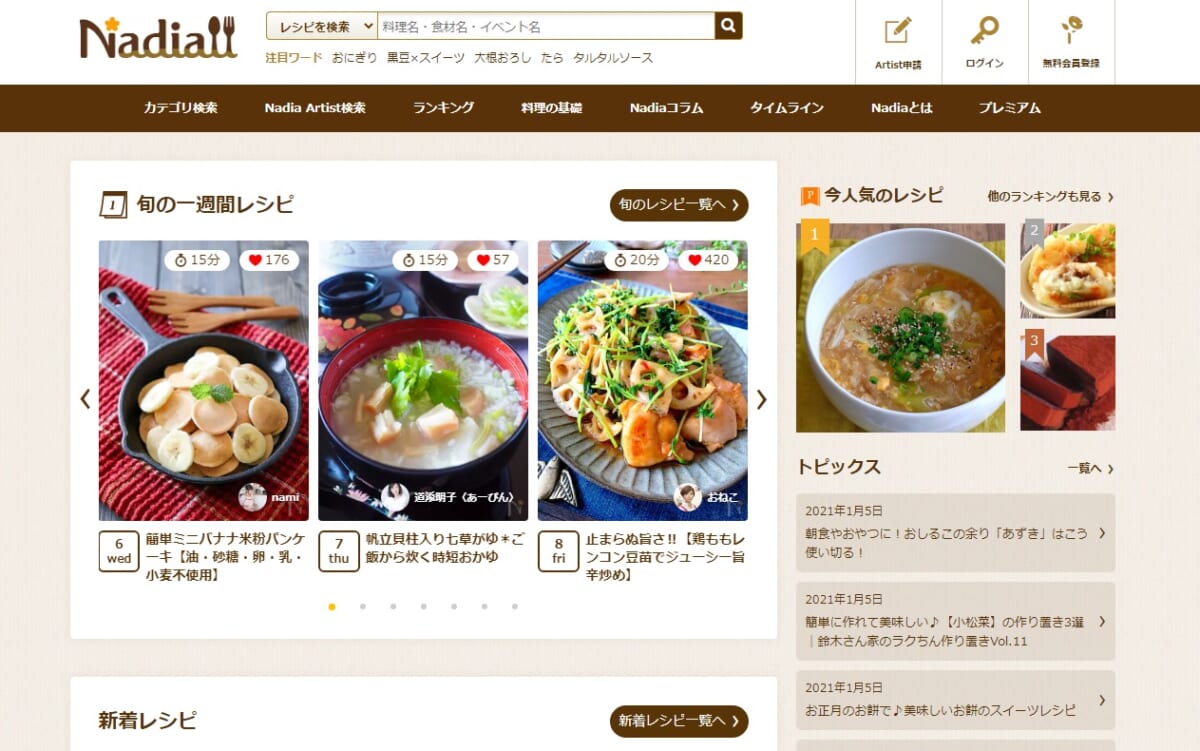The width and height of the screenshot is (1200, 751).
Task: Open the ログイン page
Action: click(984, 42)
